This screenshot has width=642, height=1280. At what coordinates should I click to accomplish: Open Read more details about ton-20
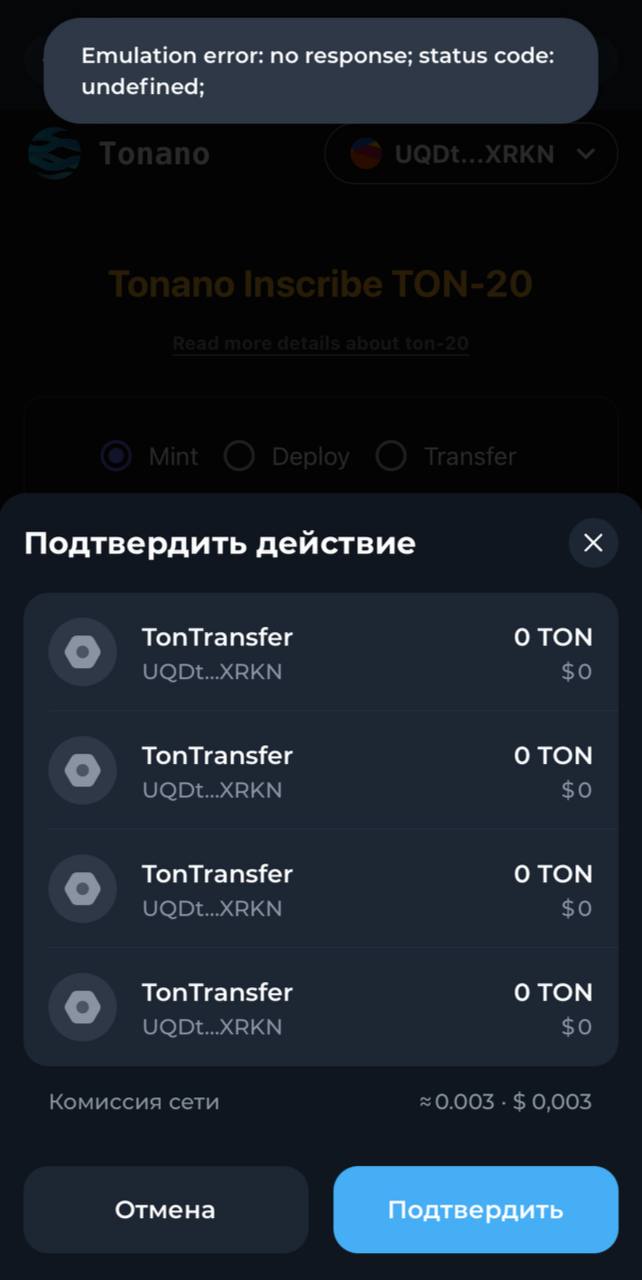click(320, 344)
